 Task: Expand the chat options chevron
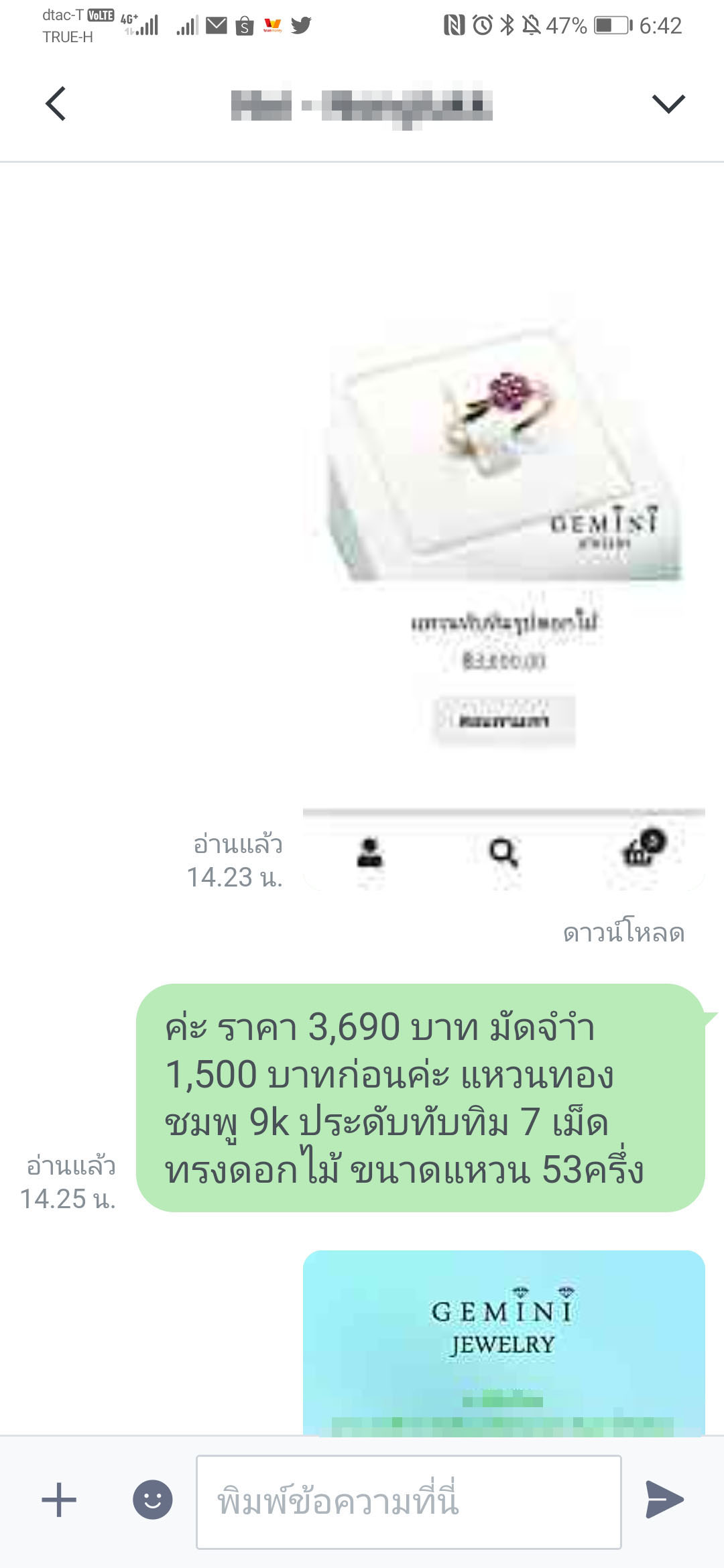668,104
